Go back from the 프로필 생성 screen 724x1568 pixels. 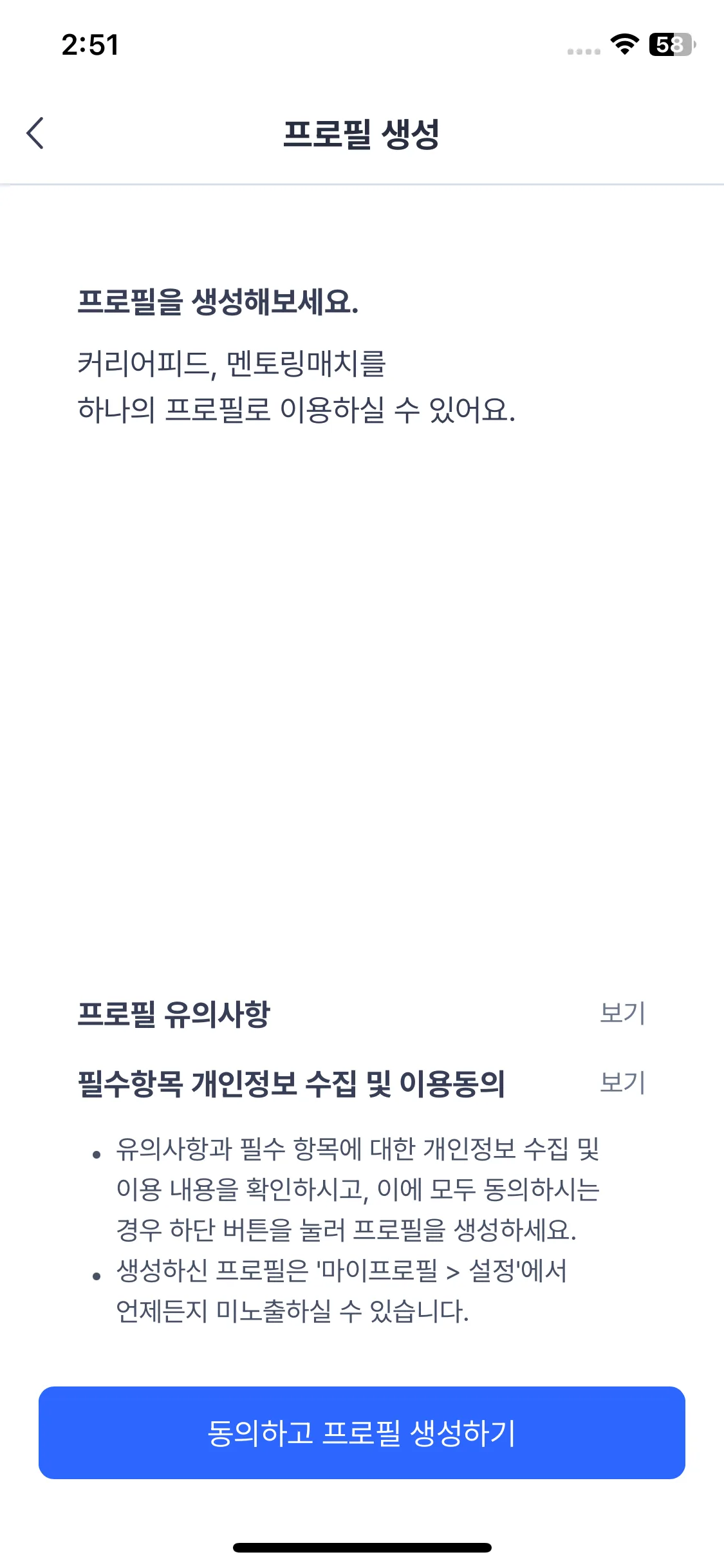(x=35, y=133)
